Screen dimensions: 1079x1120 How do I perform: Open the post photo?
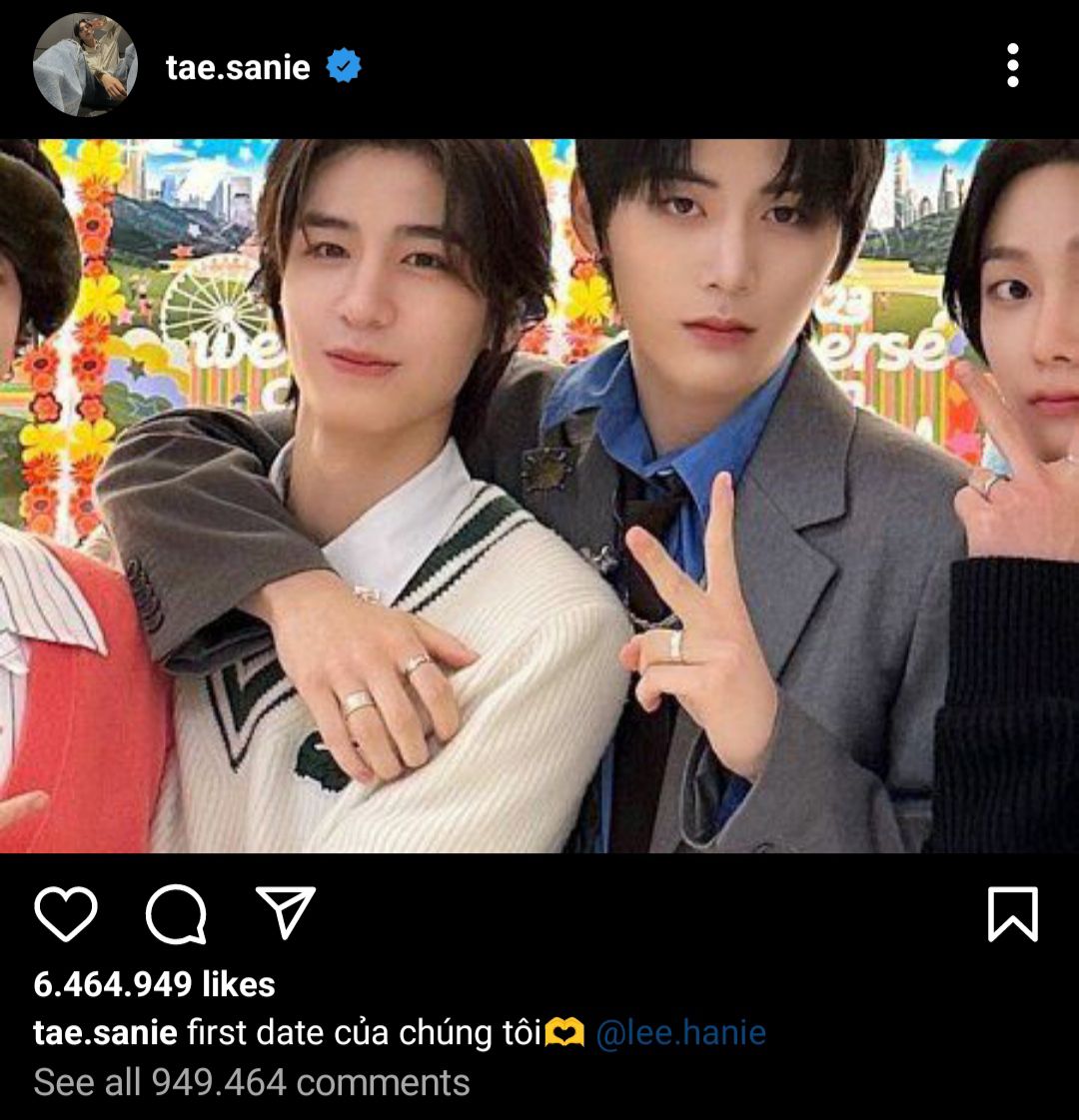tap(539, 496)
